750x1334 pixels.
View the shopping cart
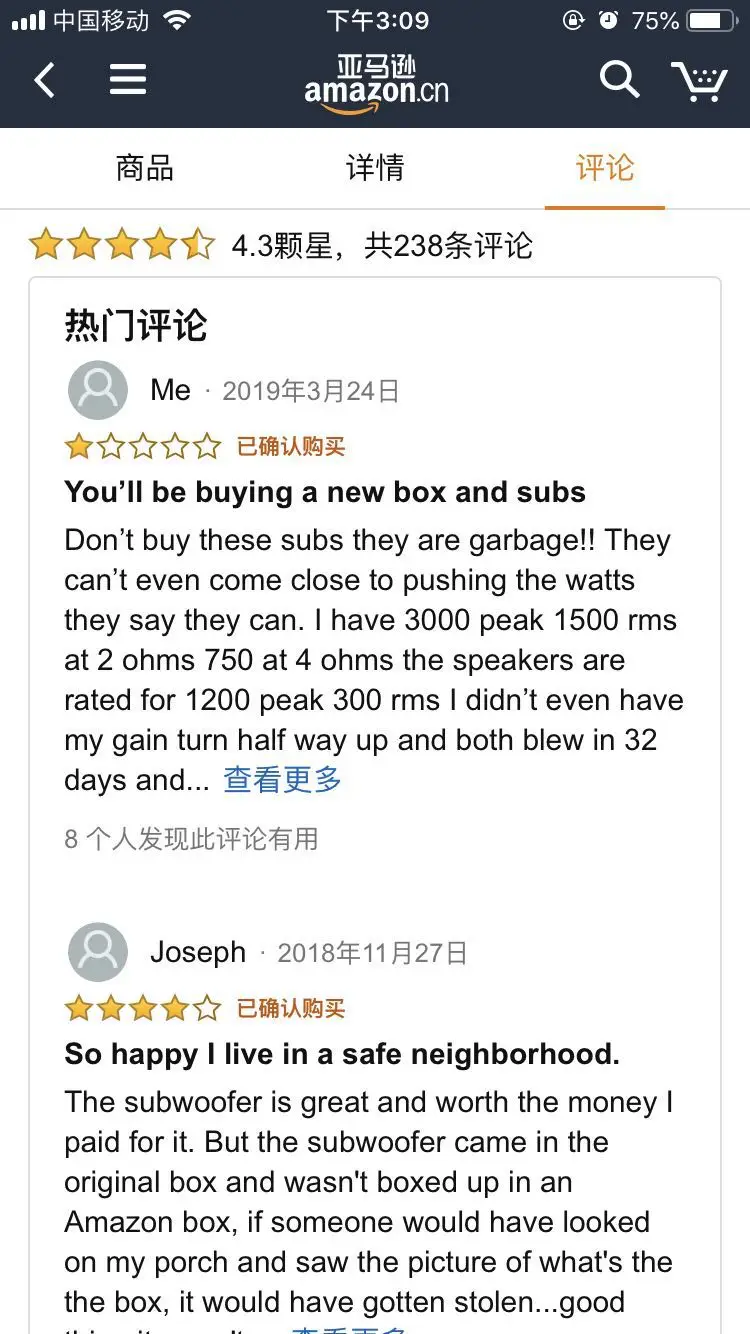(699, 80)
